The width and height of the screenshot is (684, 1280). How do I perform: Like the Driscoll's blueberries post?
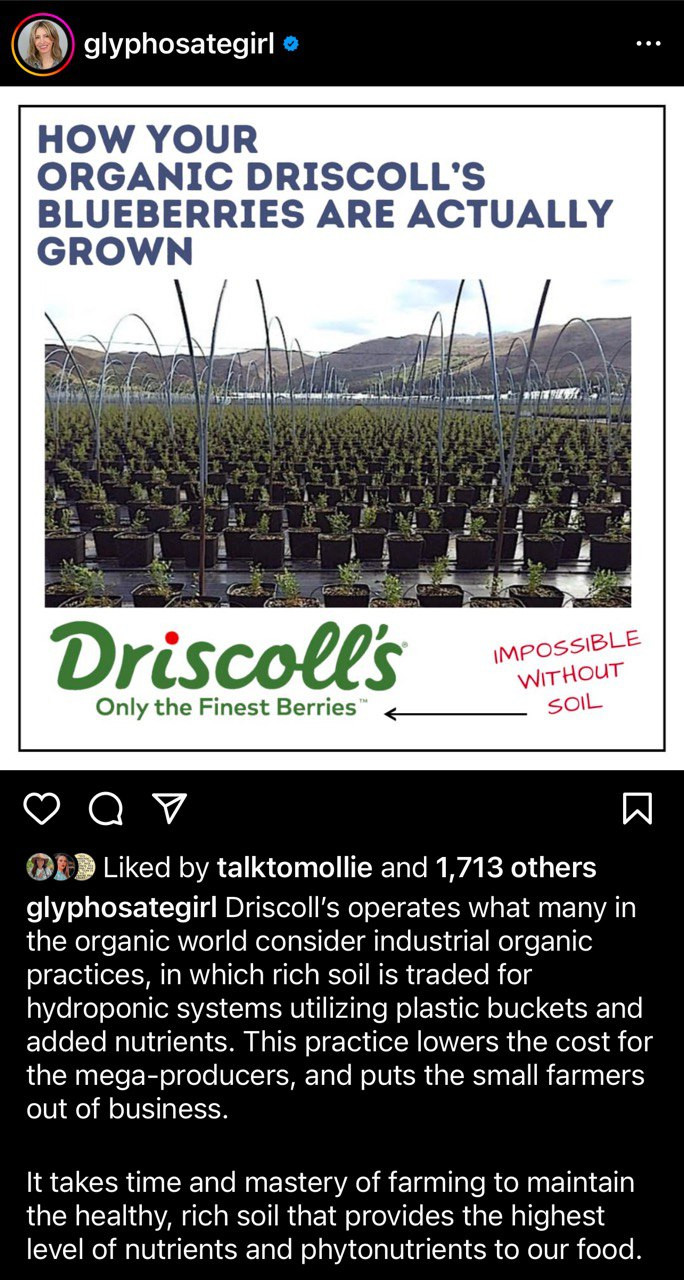tap(41, 808)
